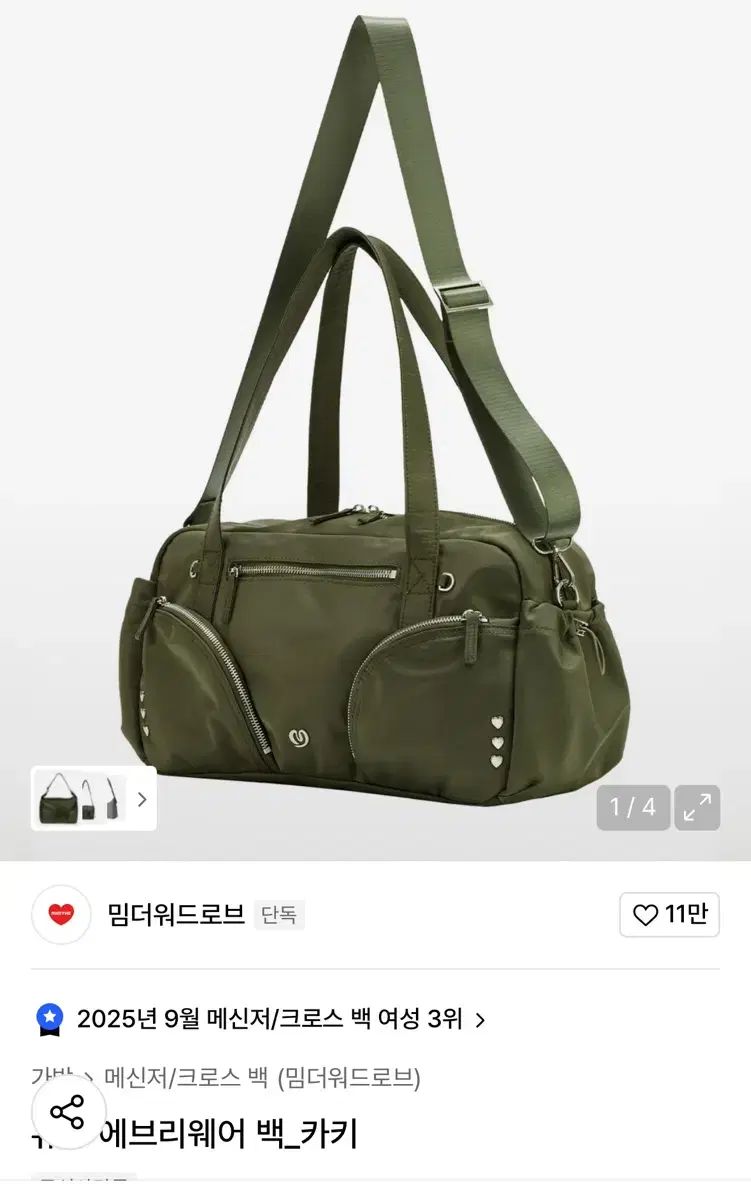
Task: Open the 2025년 9월 메신저/크로스 백 ranking
Action: click(x=270, y=1019)
